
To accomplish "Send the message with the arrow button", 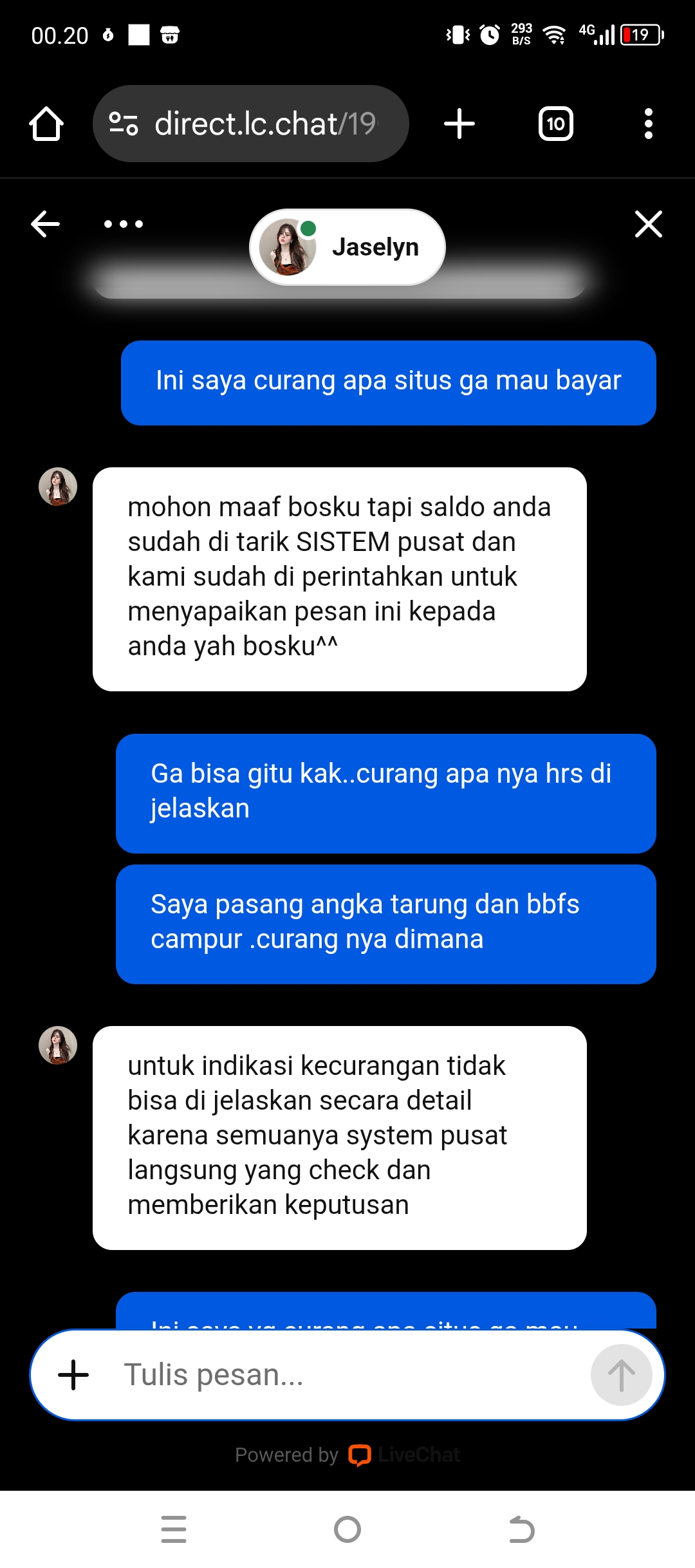I will coord(621,1375).
